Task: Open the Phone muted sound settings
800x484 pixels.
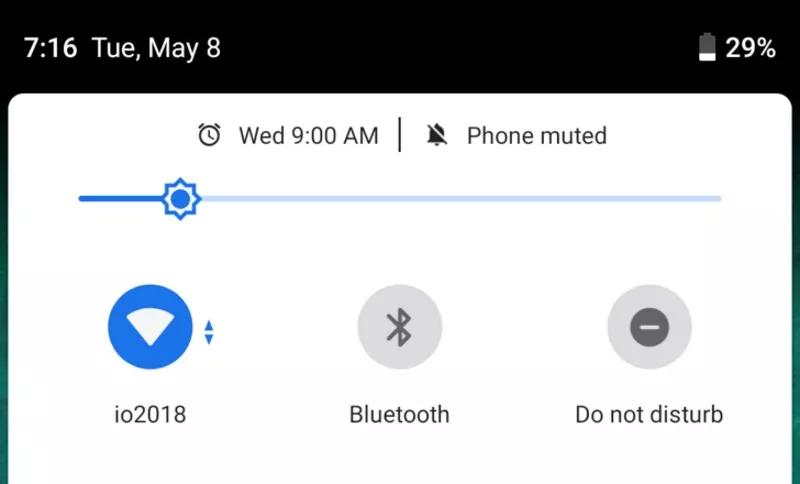Action: tap(517, 135)
